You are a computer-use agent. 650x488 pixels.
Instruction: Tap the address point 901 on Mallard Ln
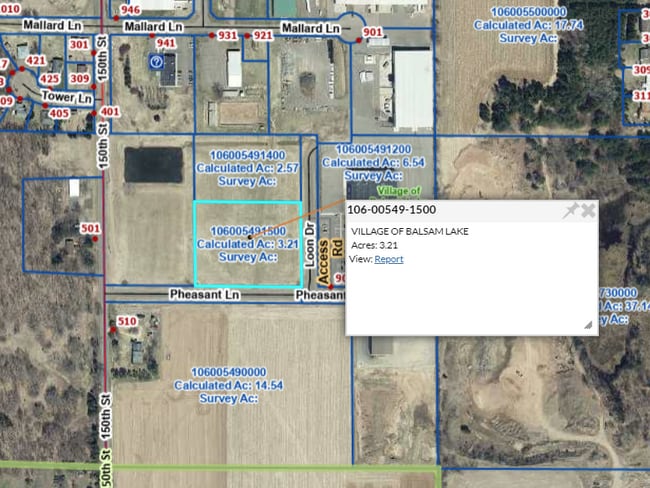click(x=359, y=41)
